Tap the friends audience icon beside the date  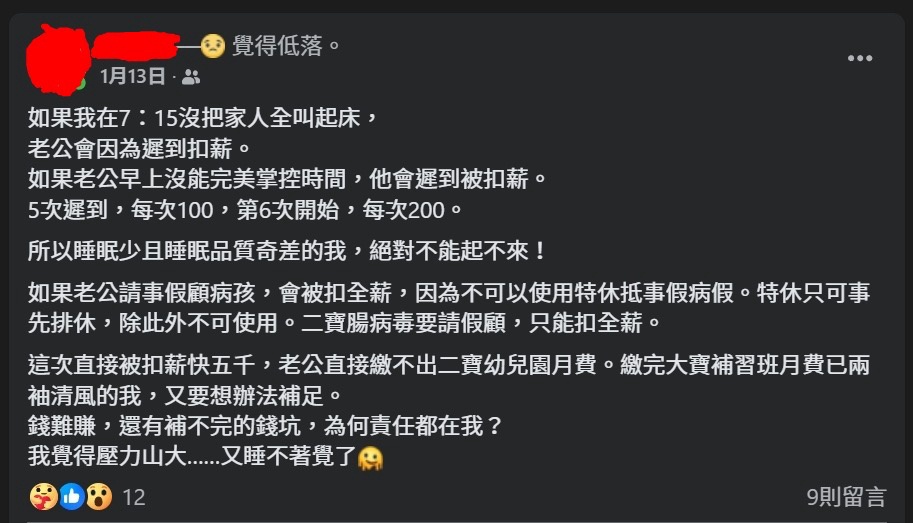(x=191, y=77)
